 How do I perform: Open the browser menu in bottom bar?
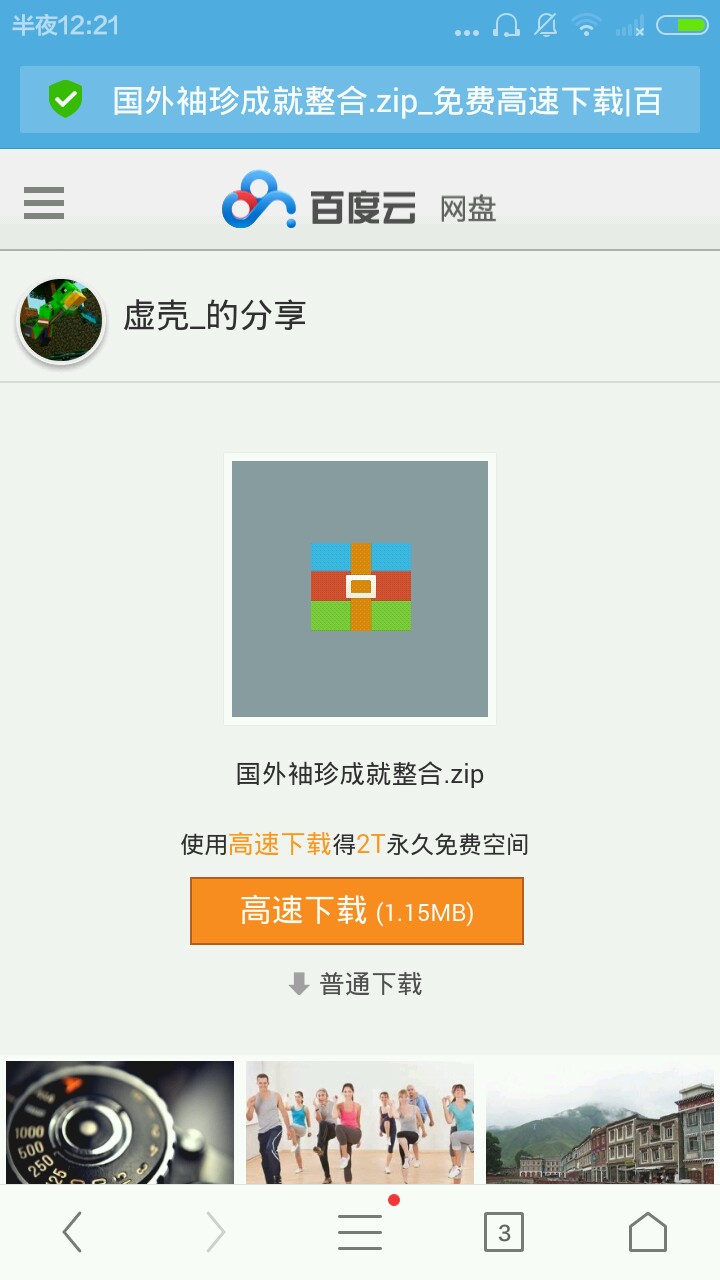click(360, 1233)
